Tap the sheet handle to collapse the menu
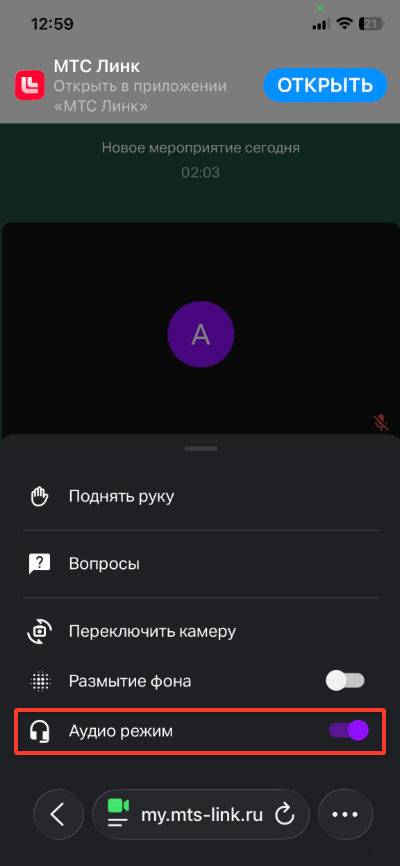Screen dimensions: 400x866 (x=201, y=449)
